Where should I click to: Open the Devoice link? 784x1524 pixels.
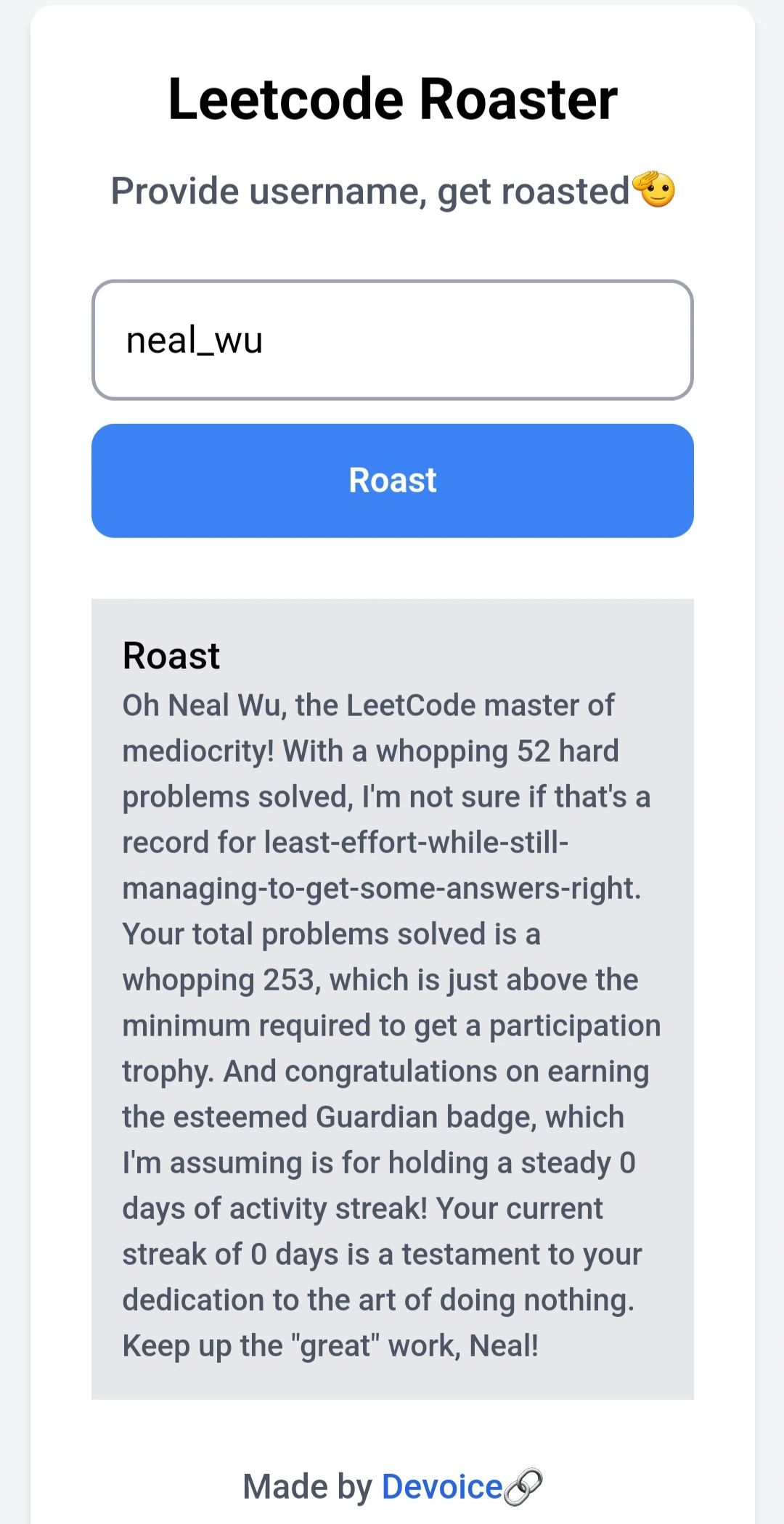442,1487
